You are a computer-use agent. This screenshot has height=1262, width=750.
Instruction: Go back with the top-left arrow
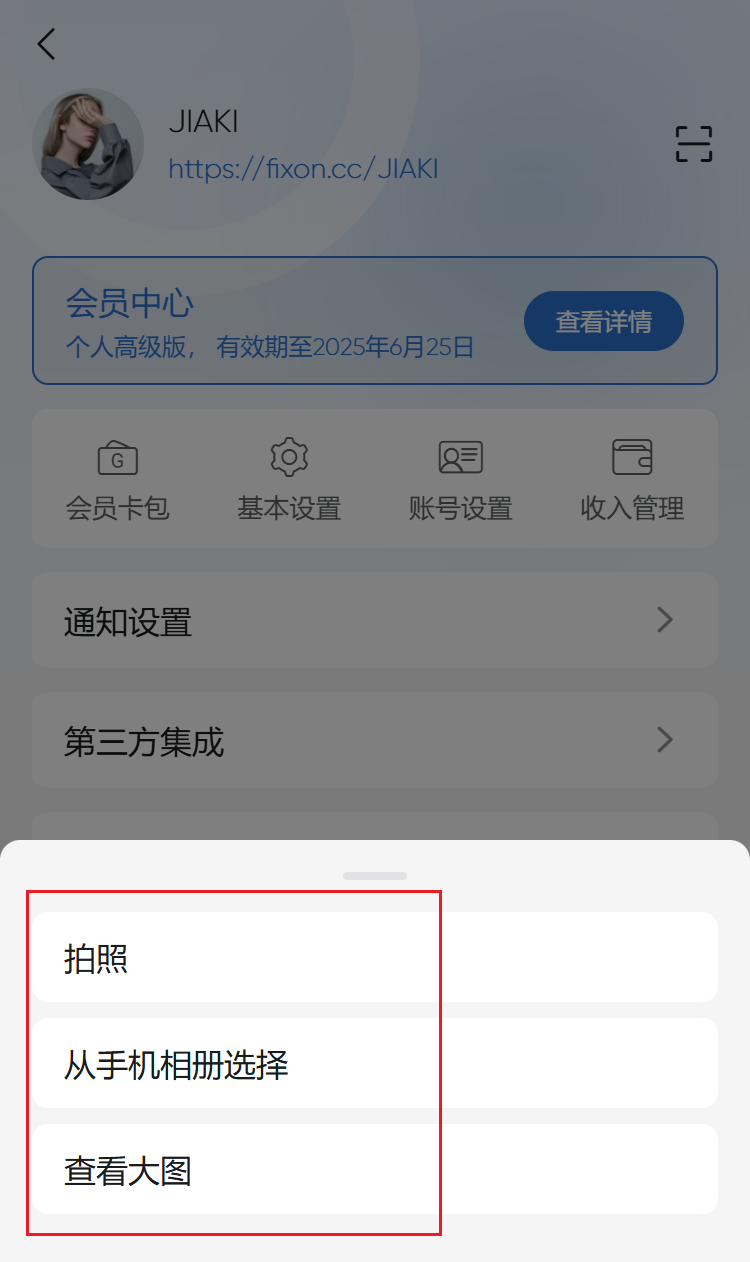[x=46, y=44]
